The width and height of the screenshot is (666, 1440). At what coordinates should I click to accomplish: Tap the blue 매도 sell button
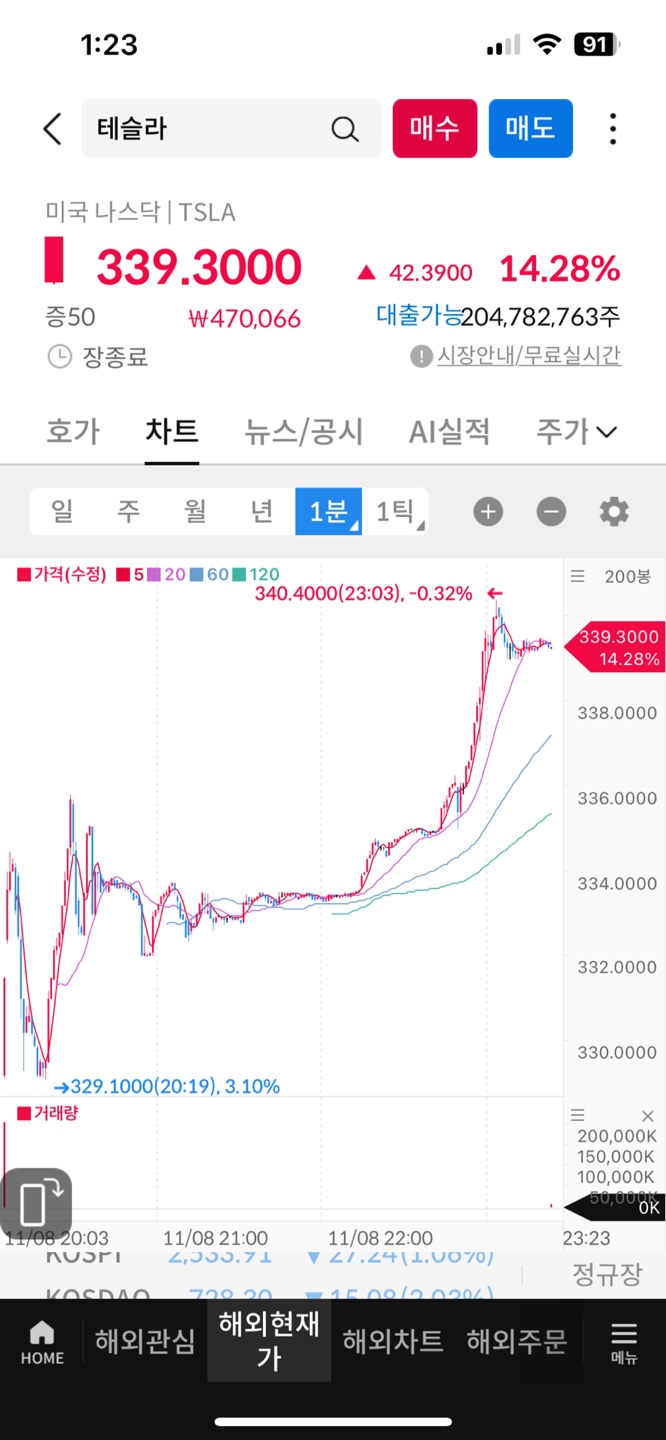[x=530, y=129]
